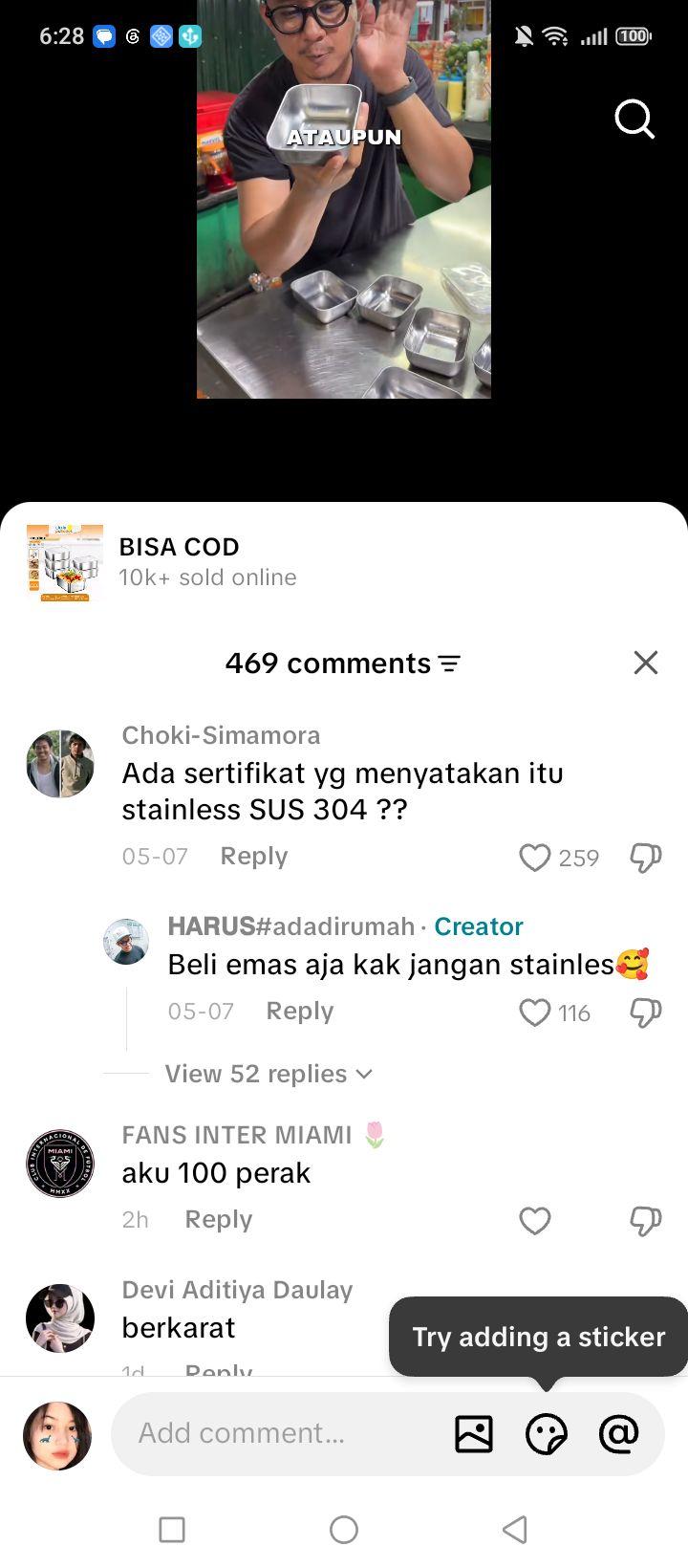688x1568 pixels.
Task: Open the BISA COD product card
Action: coord(344,562)
